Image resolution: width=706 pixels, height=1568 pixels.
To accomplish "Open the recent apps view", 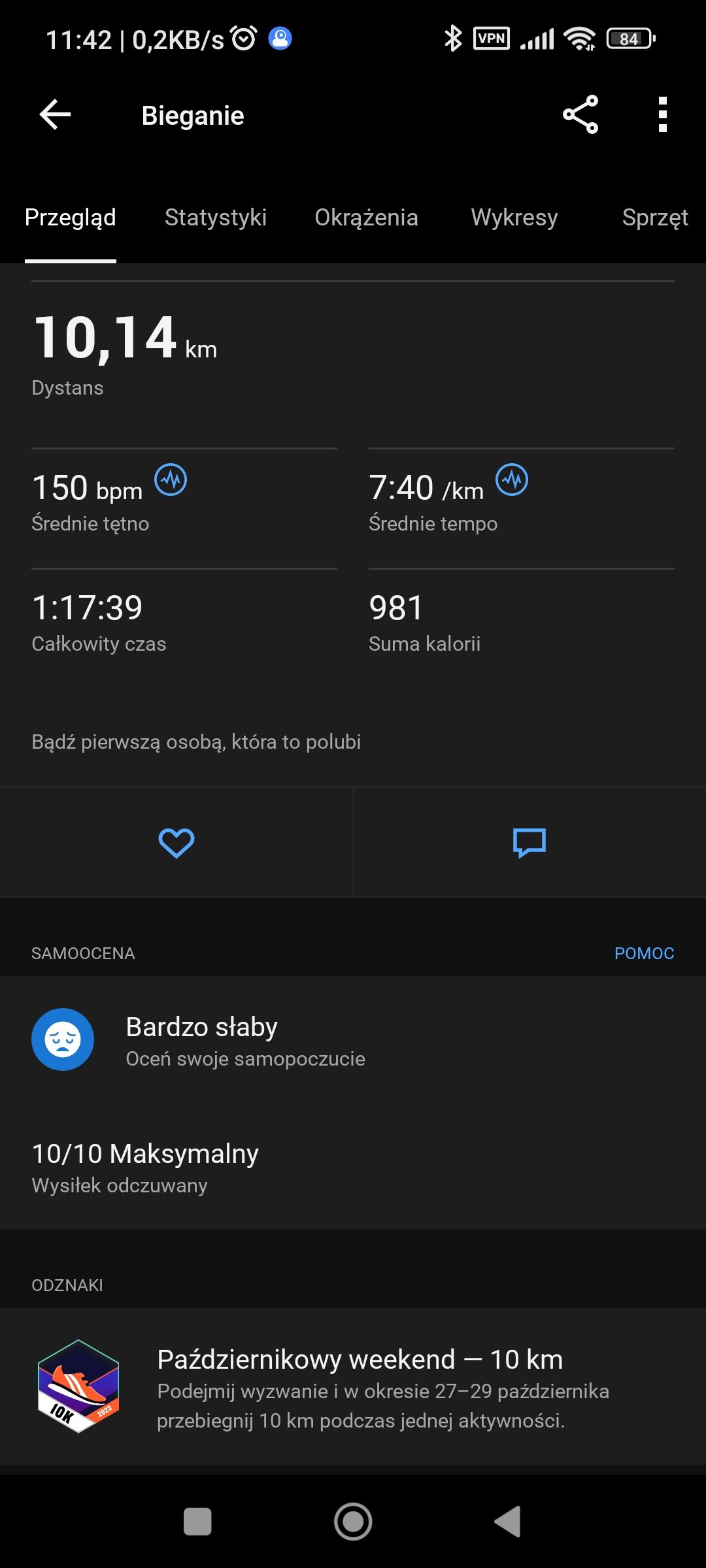I will tap(197, 1522).
